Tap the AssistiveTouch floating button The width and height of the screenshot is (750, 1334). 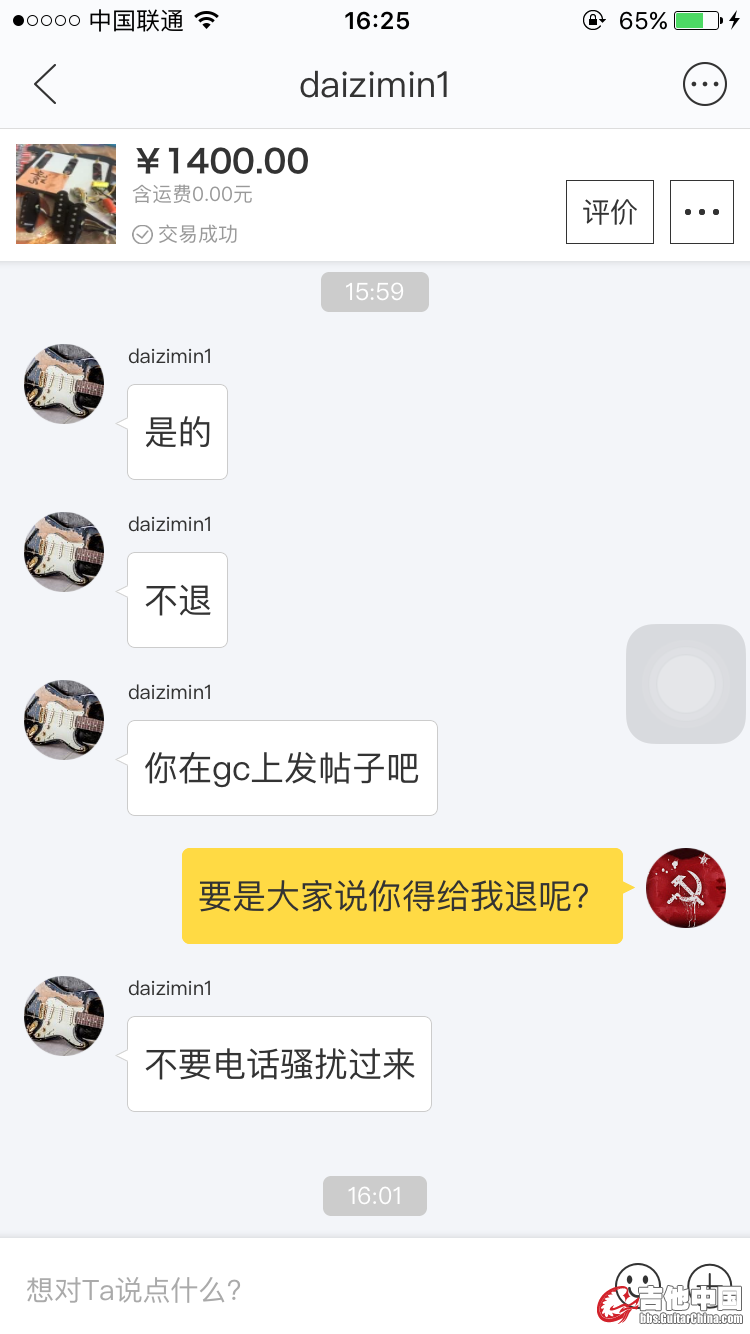[x=686, y=684]
